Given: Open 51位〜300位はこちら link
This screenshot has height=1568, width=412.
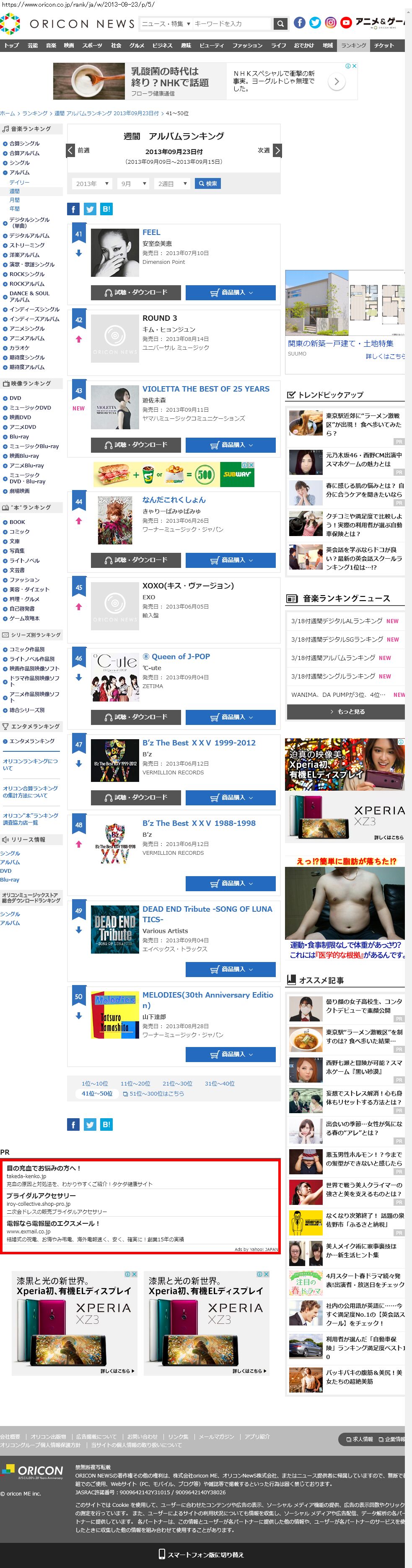Looking at the screenshot, I should click(153, 1093).
